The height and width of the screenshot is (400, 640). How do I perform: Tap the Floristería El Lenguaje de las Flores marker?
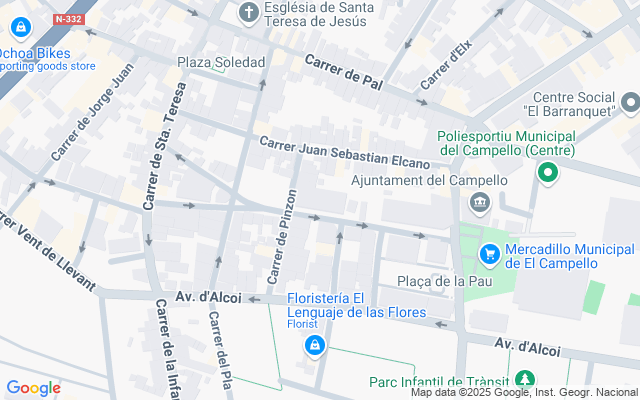point(315,346)
